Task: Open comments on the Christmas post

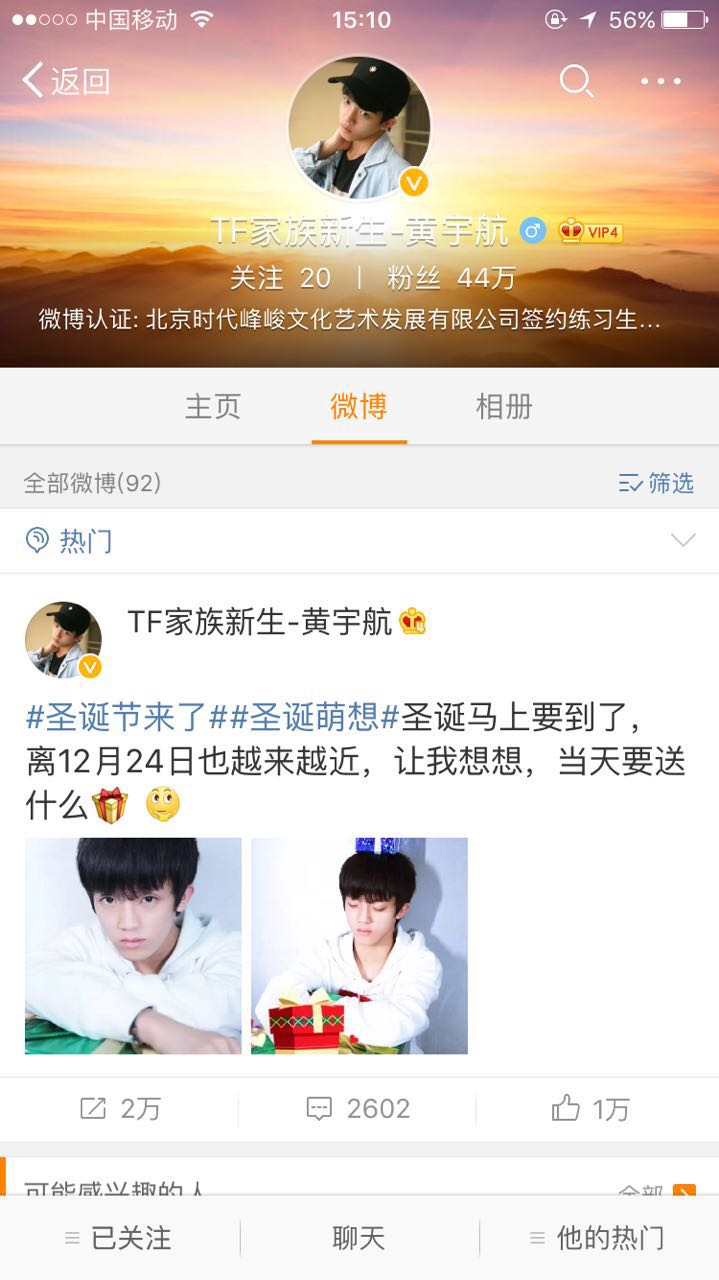Action: [x=359, y=1109]
